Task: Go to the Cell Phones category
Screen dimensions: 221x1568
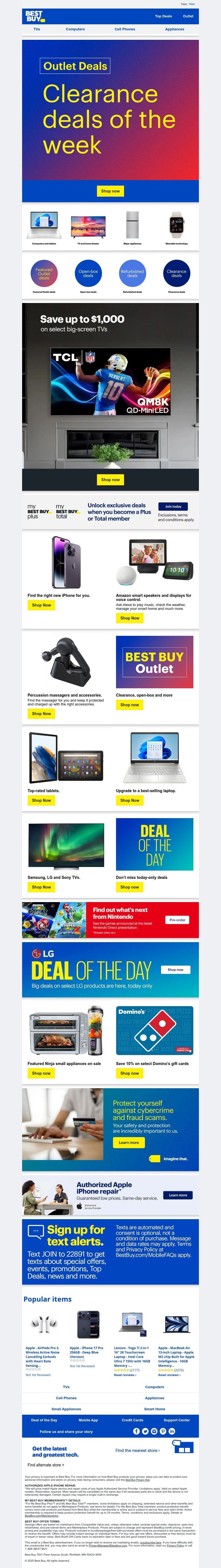Action: pos(125,29)
